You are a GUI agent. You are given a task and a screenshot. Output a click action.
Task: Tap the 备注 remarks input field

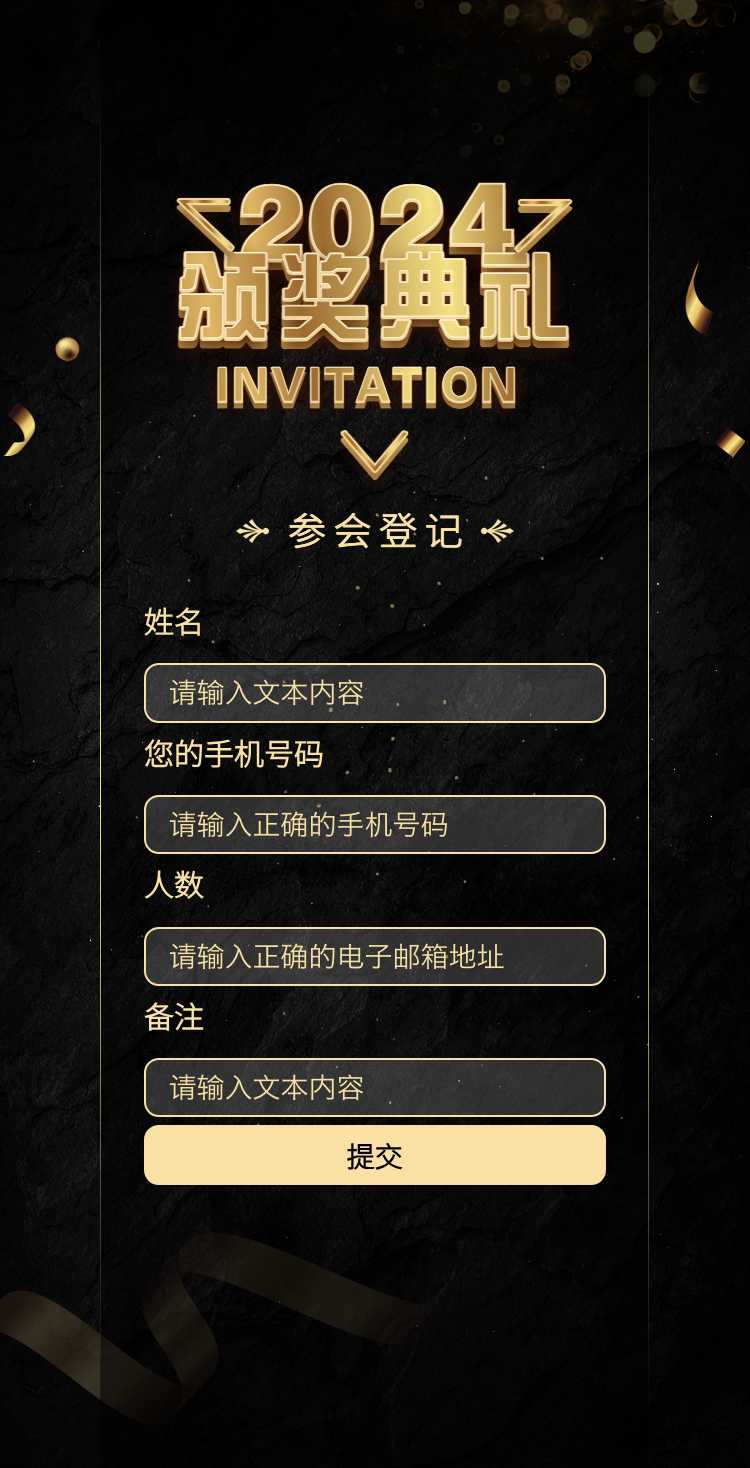coord(375,1088)
